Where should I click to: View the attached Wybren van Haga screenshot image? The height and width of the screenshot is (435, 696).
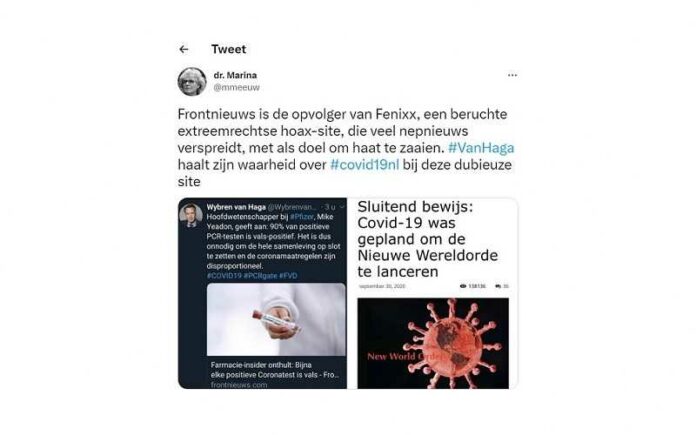(262, 294)
